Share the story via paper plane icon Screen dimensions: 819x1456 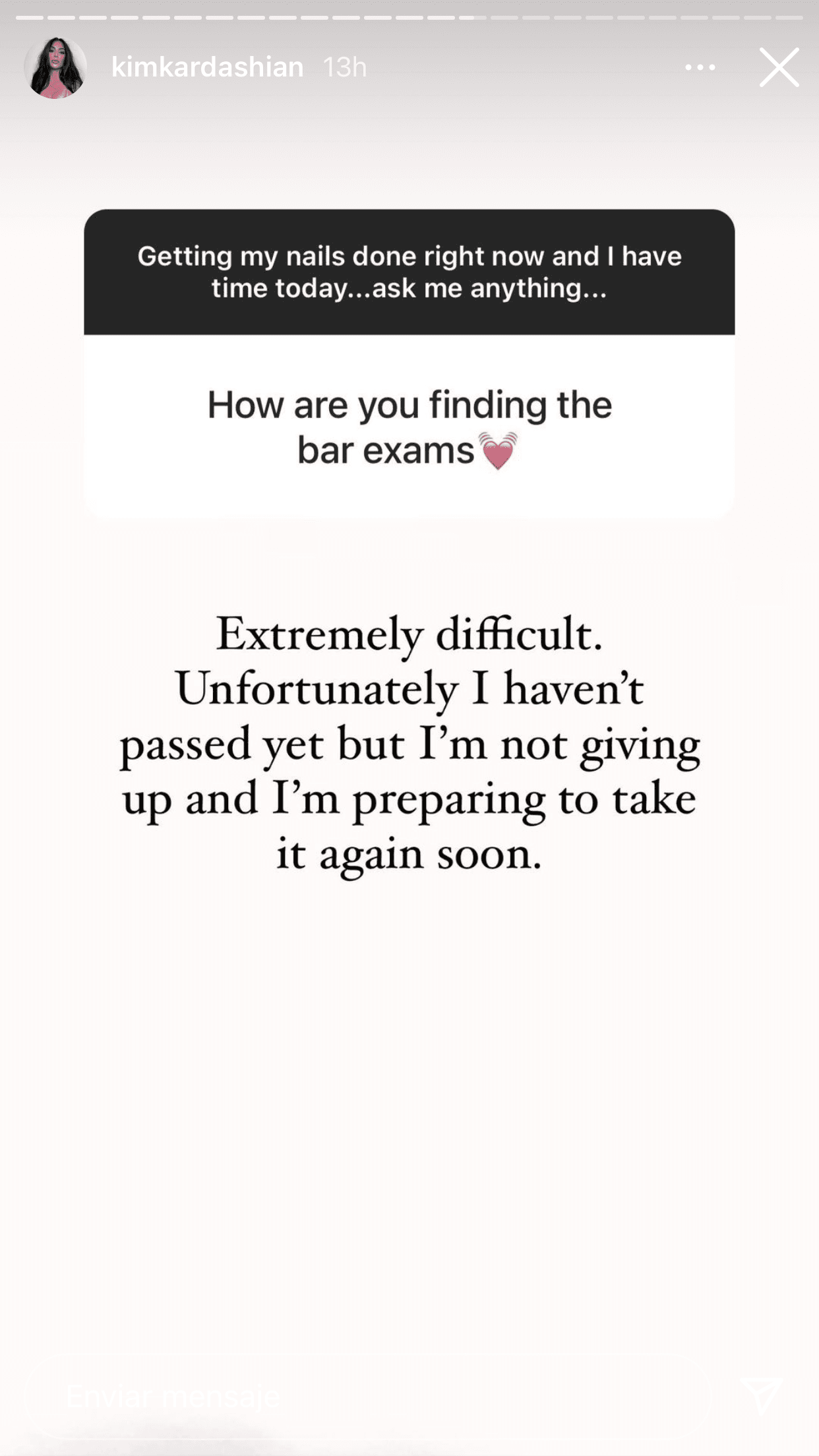point(762,1395)
